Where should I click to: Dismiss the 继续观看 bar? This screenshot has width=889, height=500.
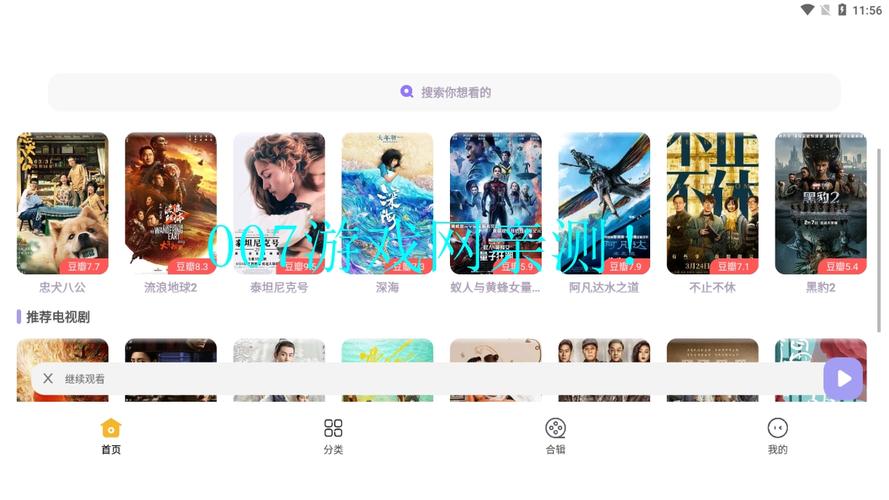point(48,379)
